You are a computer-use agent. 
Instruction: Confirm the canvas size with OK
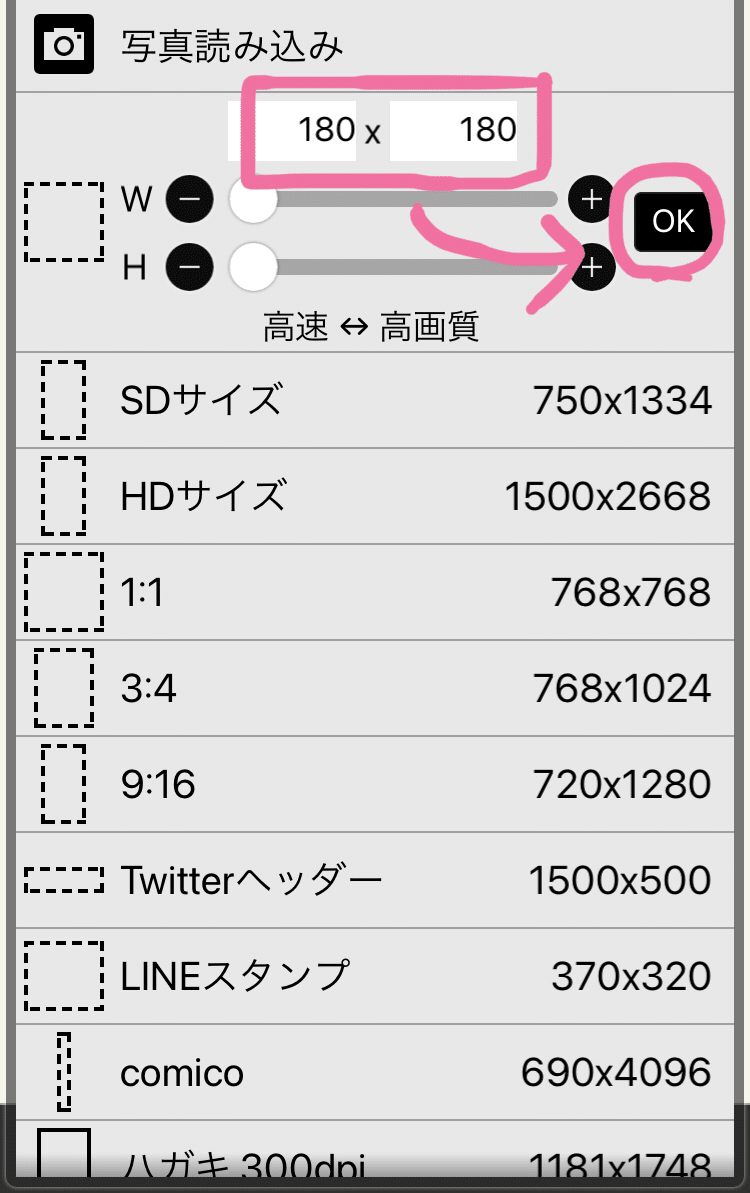[x=673, y=221]
